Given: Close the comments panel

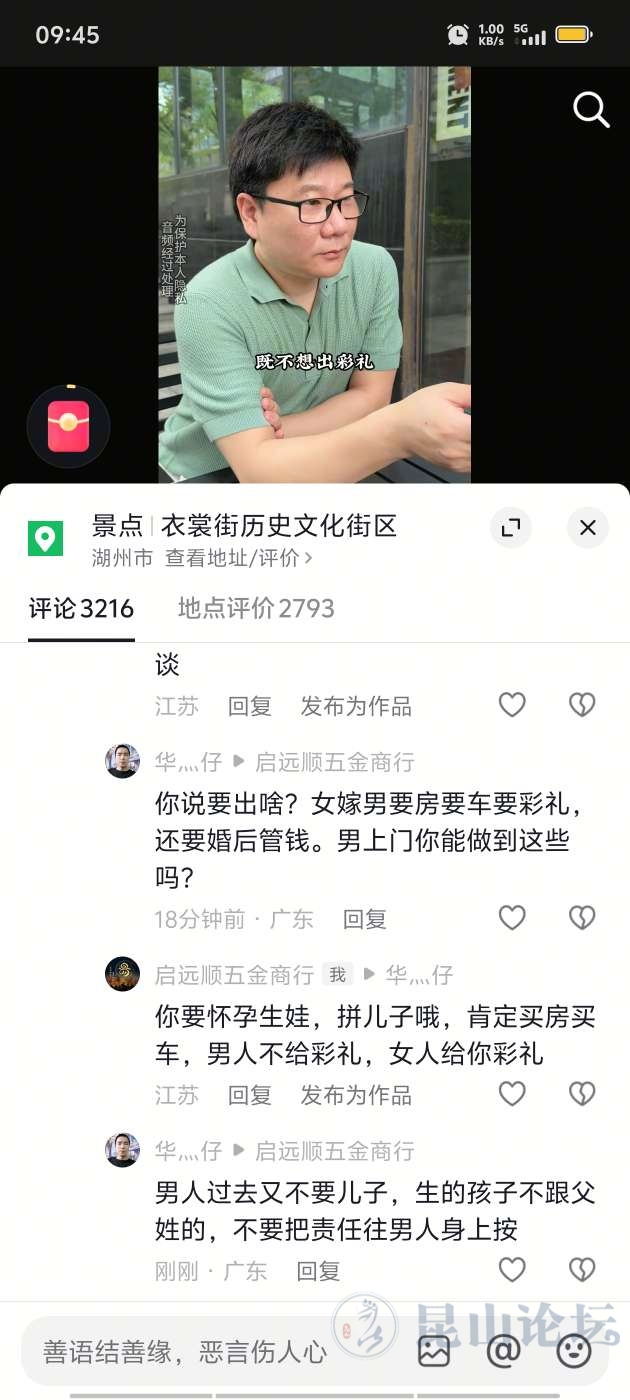Looking at the screenshot, I should [588, 528].
